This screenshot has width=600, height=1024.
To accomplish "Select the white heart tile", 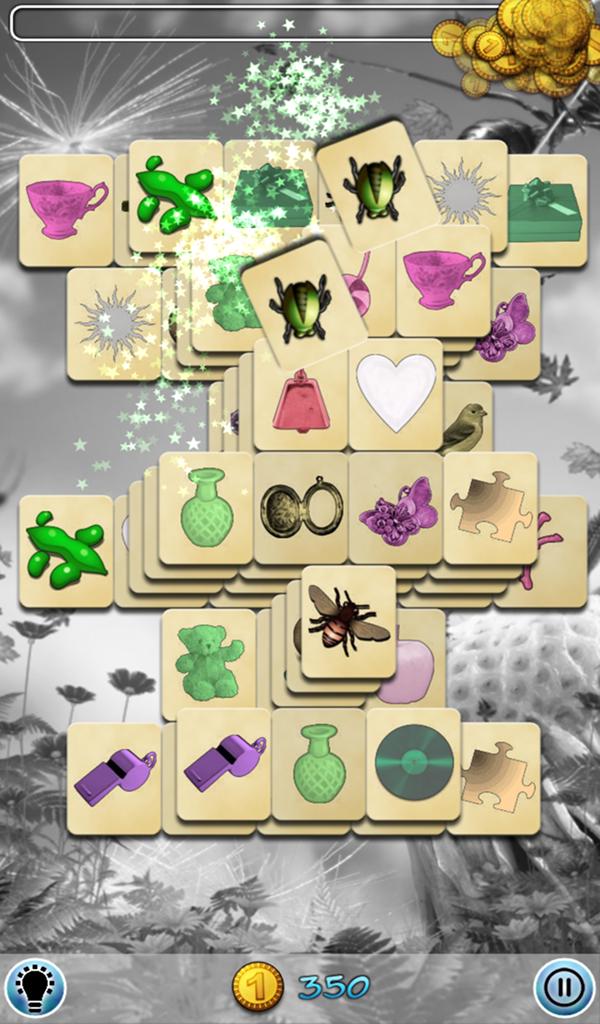I will (397, 392).
